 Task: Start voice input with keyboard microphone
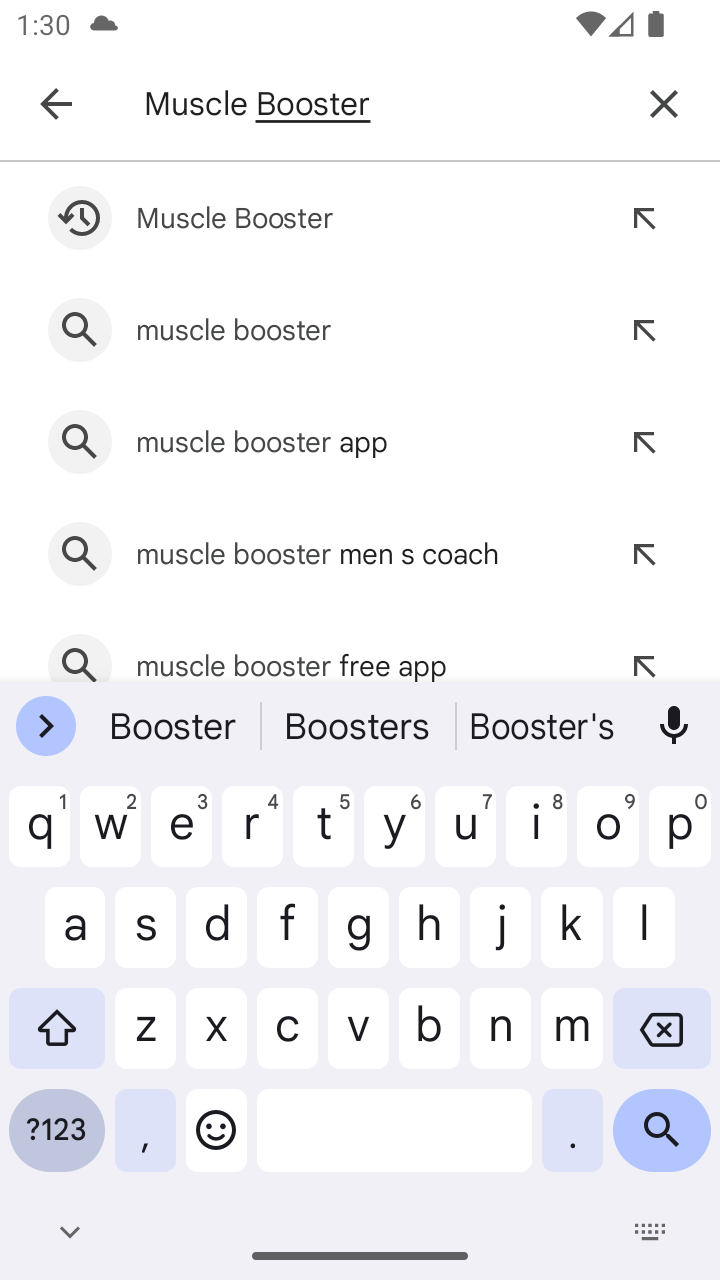click(673, 726)
